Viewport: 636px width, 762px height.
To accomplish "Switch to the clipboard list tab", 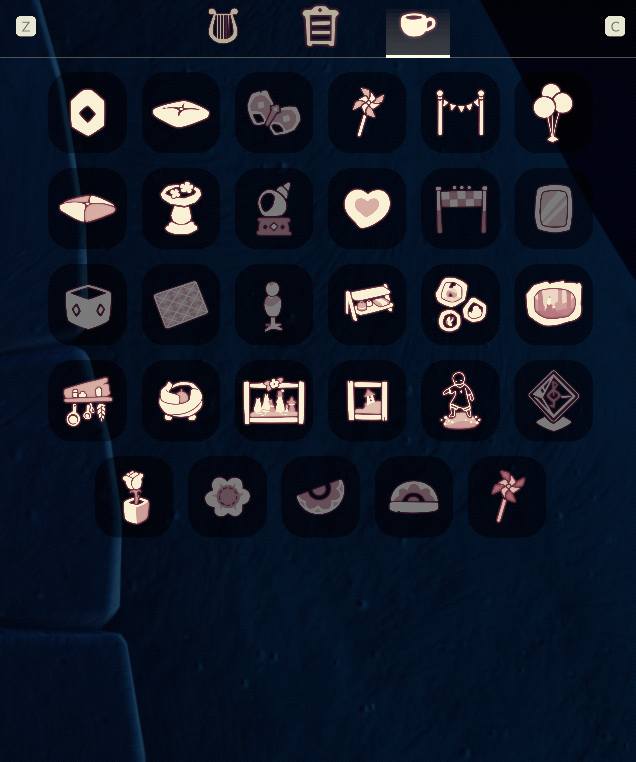I will 320,27.
